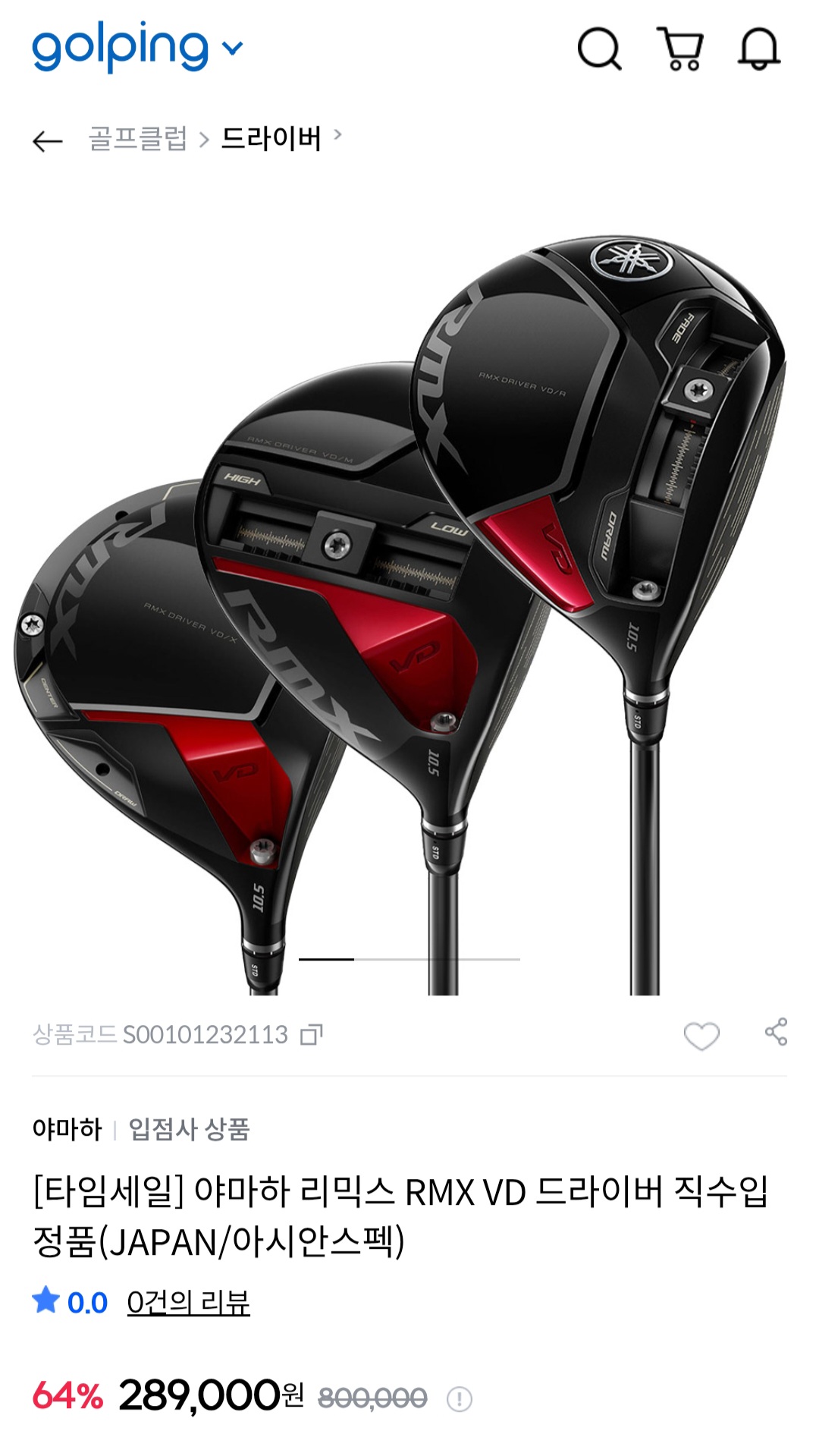Add this driver to wishlist
This screenshot has width=819, height=1456.
pyautogui.click(x=701, y=1035)
